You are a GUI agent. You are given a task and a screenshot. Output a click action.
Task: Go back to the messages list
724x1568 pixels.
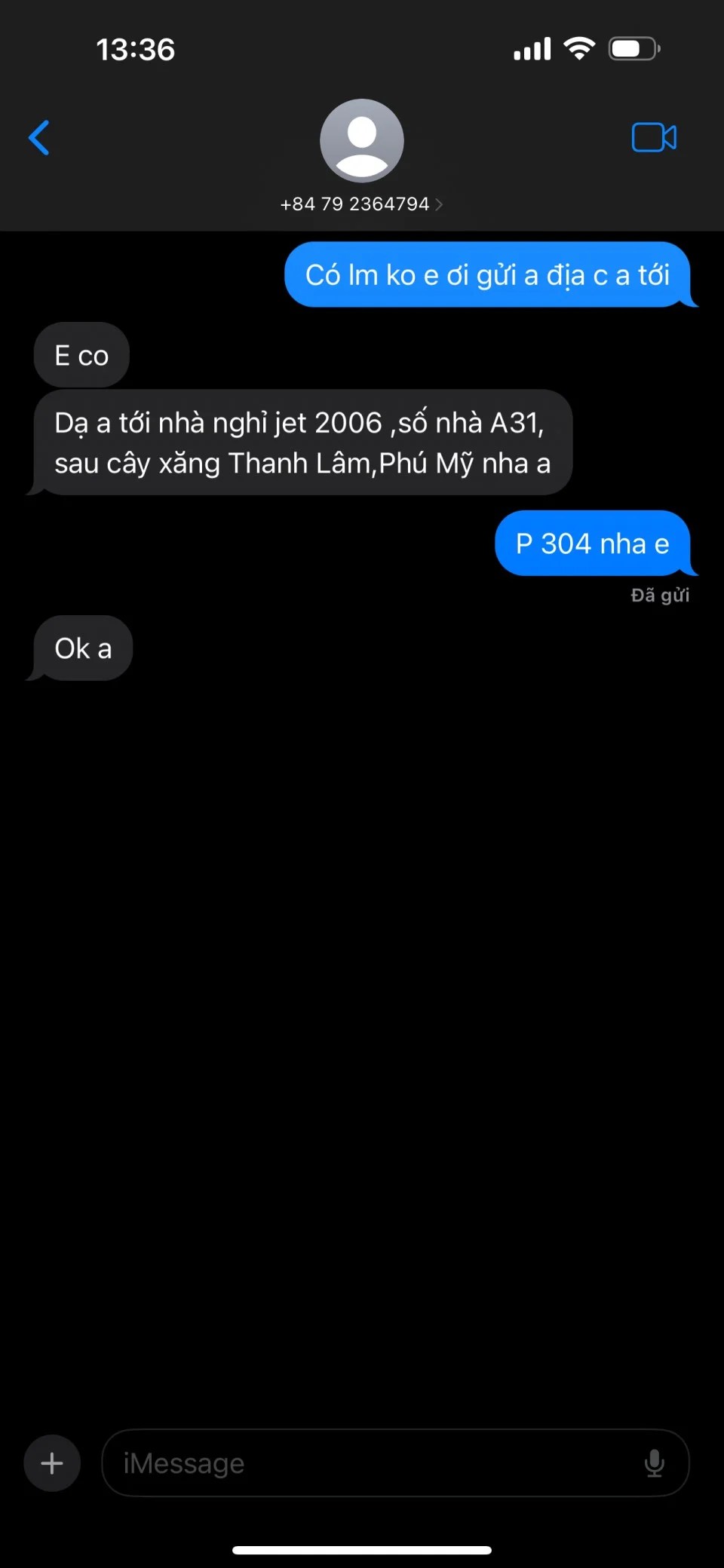pos(39,138)
